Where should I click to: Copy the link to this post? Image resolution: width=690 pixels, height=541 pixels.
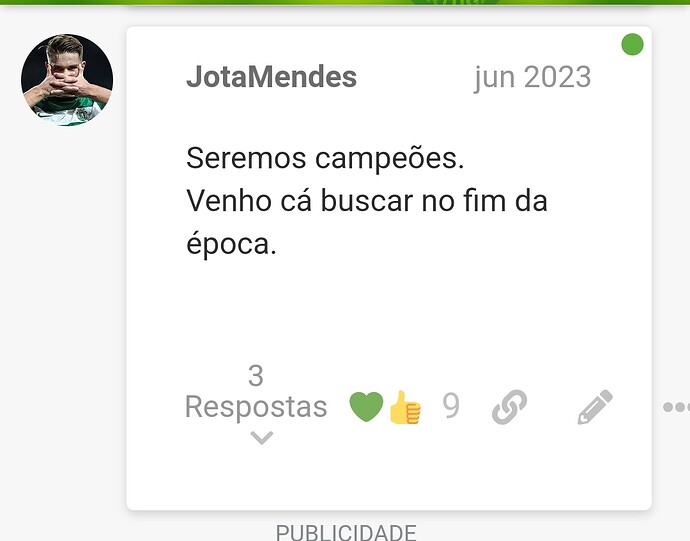click(509, 407)
